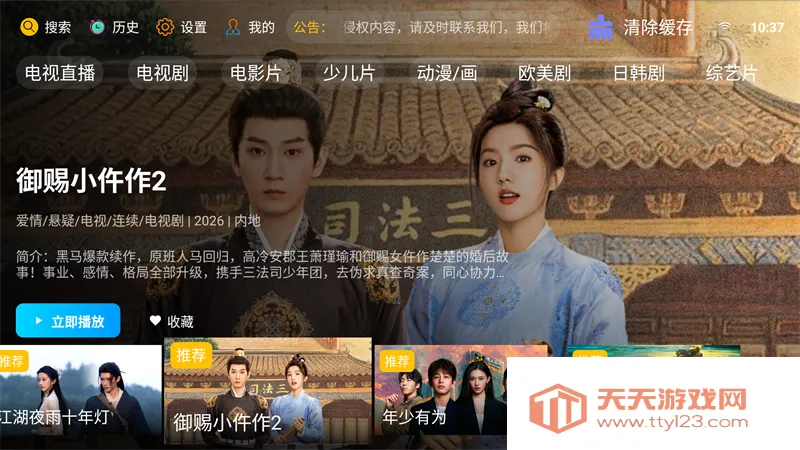Open the 江湖夜雨十年灯 recommendation card

80,395
